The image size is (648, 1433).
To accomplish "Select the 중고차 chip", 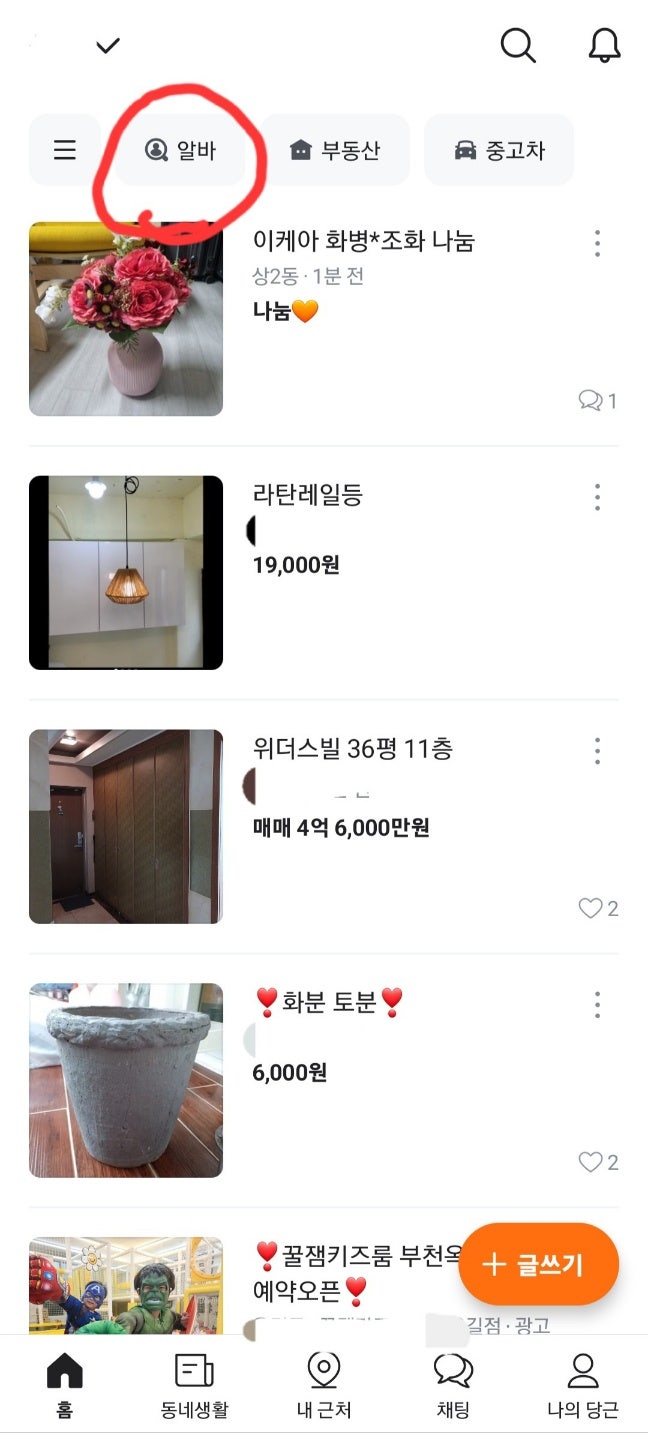I will point(499,150).
